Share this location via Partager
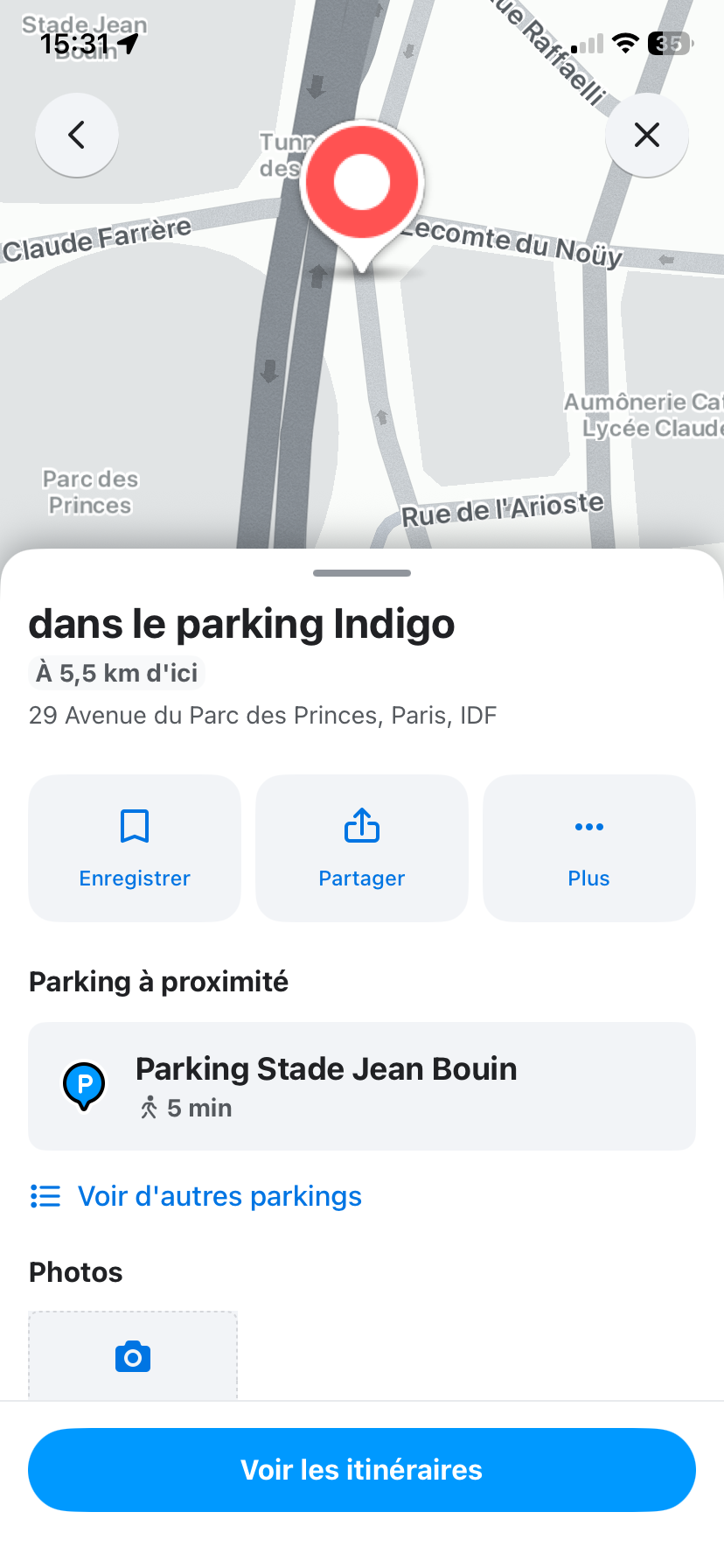Viewport: 724px width, 1568px height. coord(362,848)
